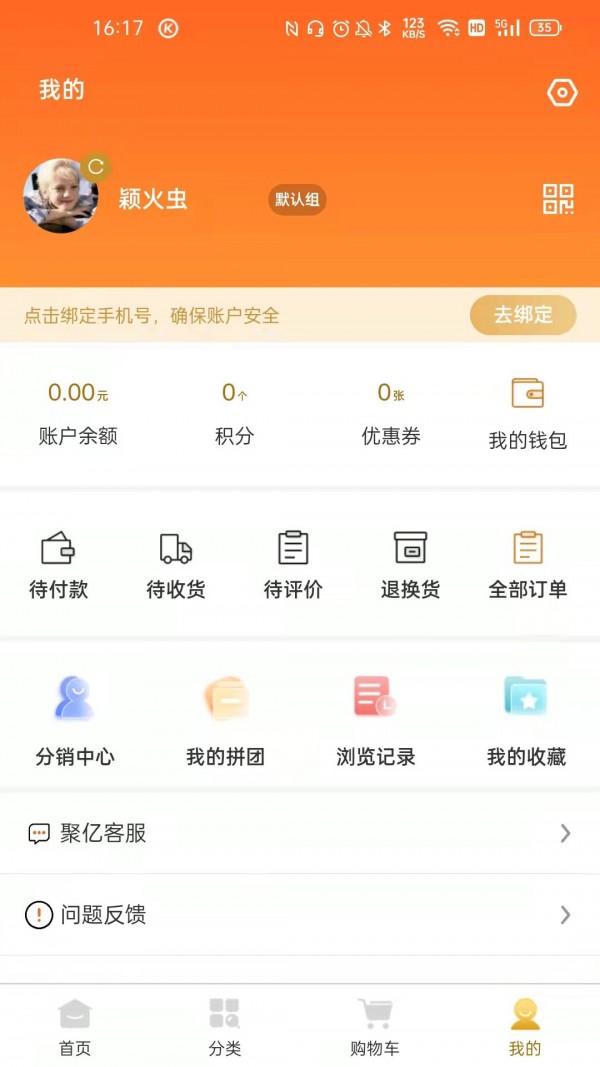
Task: Show my QR code
Action: point(558,199)
